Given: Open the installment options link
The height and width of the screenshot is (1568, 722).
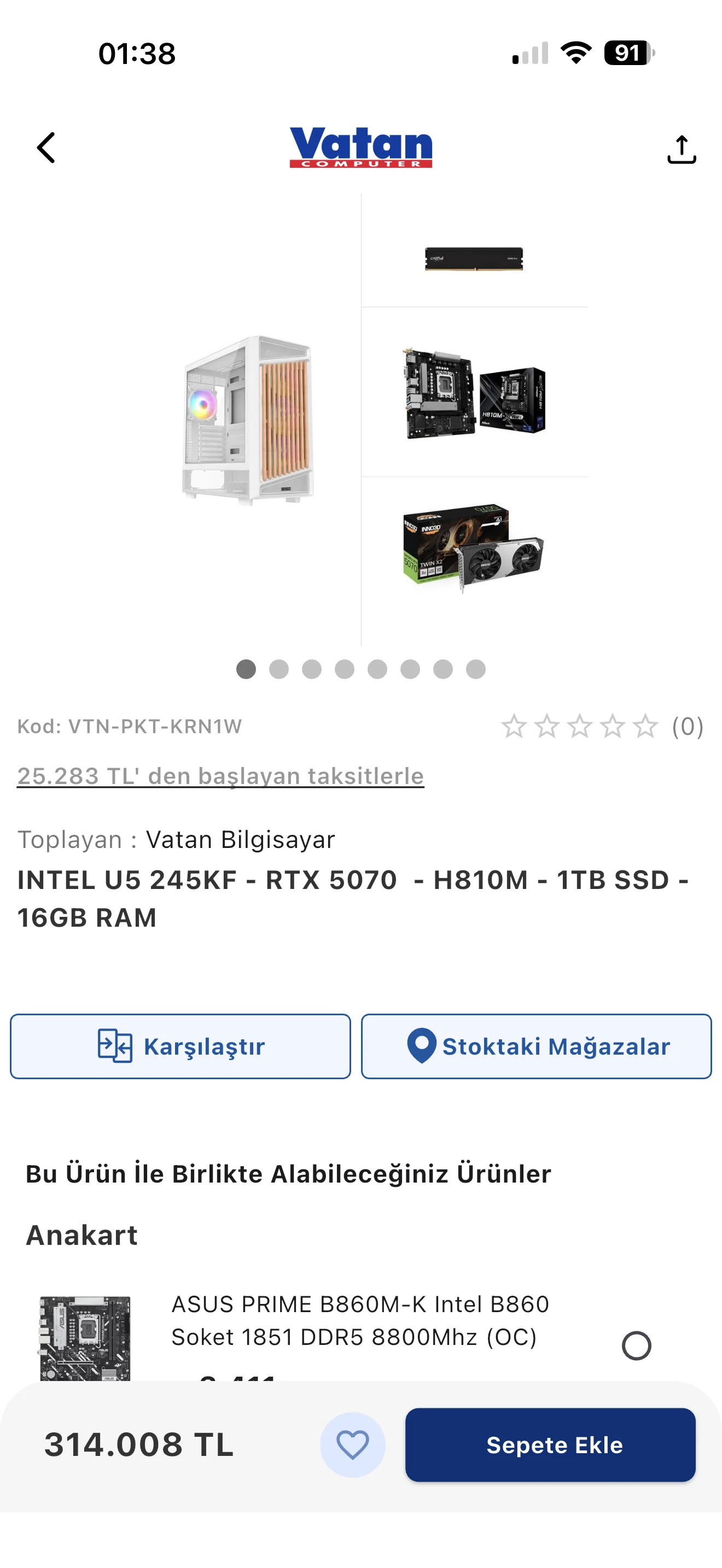Looking at the screenshot, I should 220,776.
